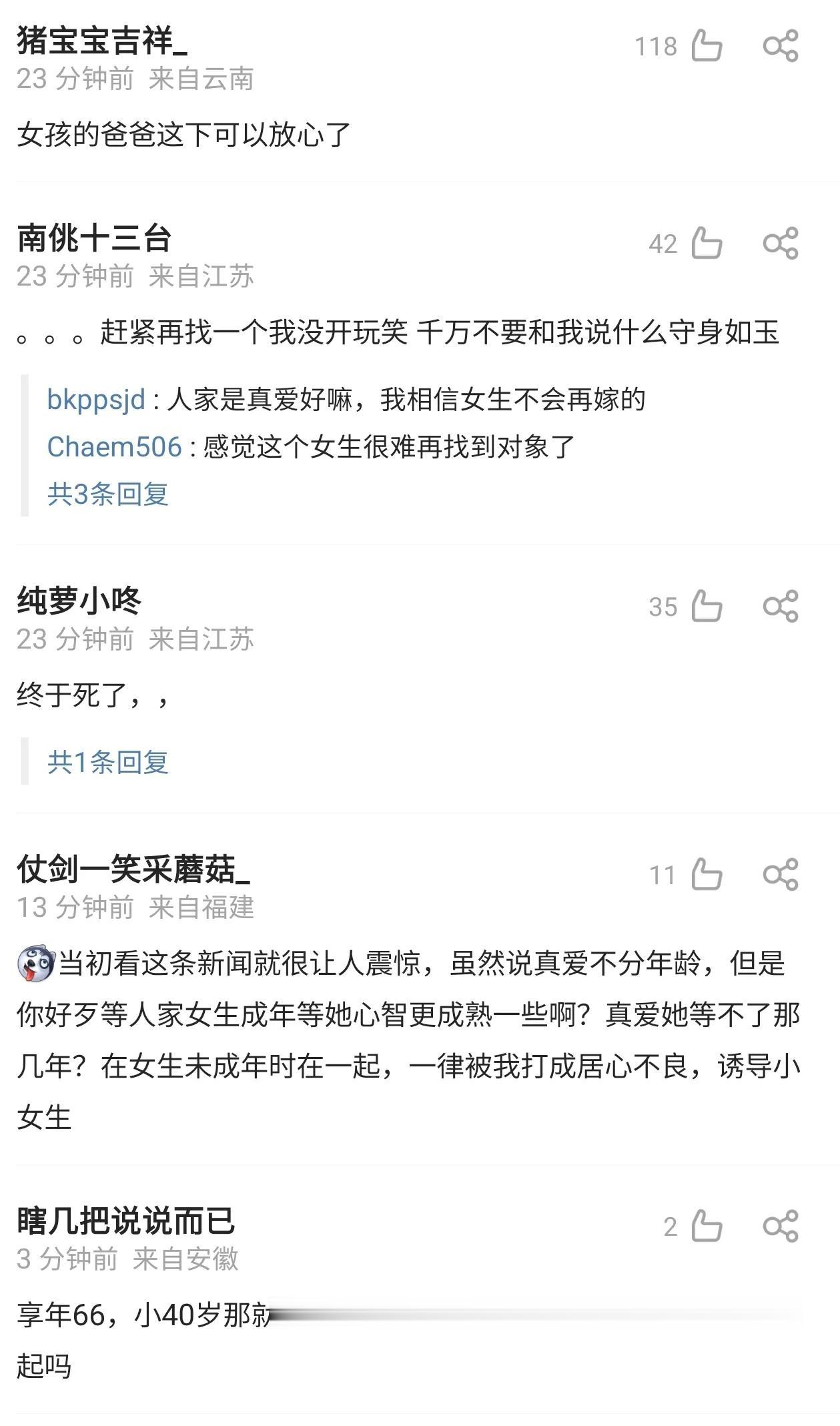The height and width of the screenshot is (1426, 840).
Task: Open 仗剑一笑采蘑菇_'s user profile
Action: pos(133,869)
